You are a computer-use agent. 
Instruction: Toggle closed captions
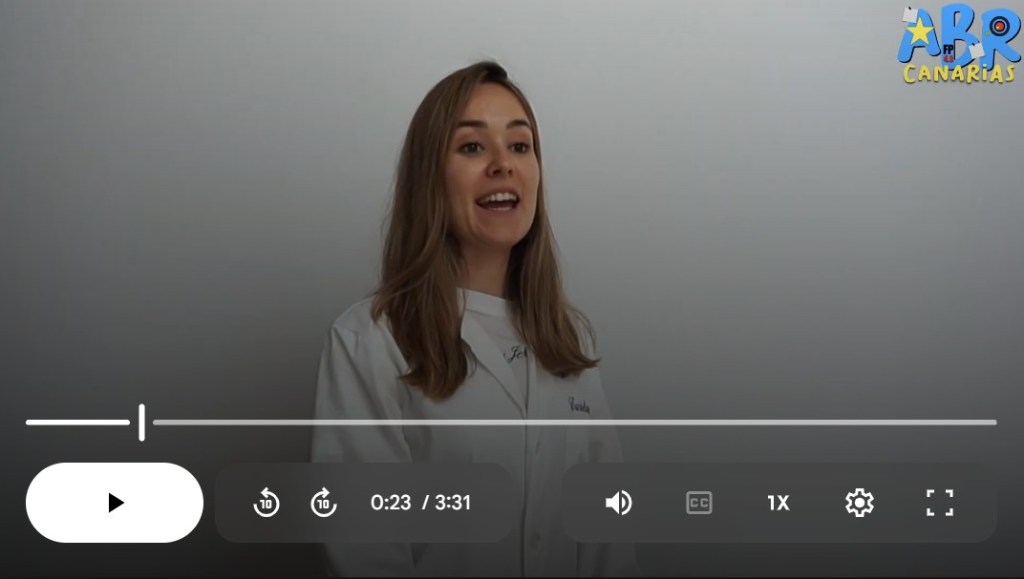point(699,502)
